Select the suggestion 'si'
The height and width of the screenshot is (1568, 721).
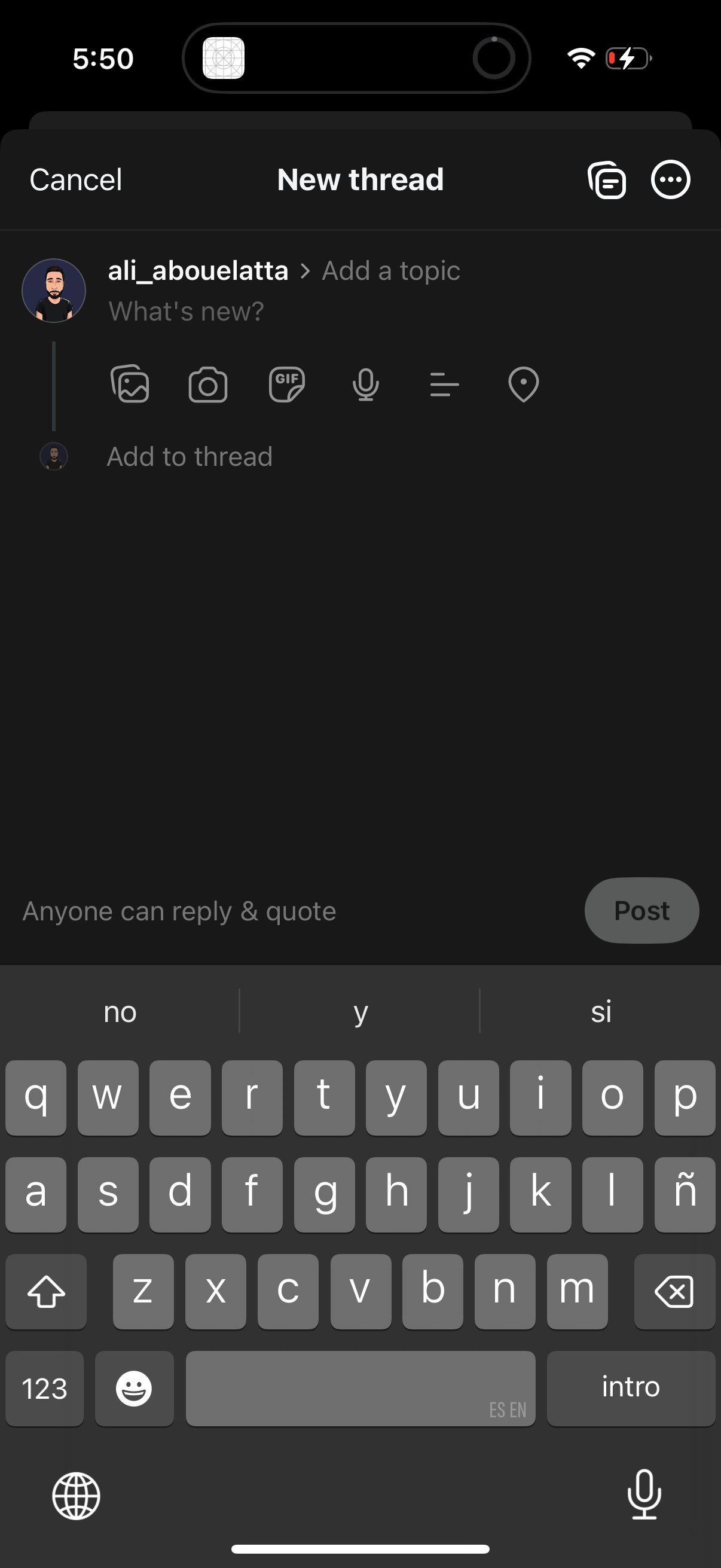point(600,1011)
